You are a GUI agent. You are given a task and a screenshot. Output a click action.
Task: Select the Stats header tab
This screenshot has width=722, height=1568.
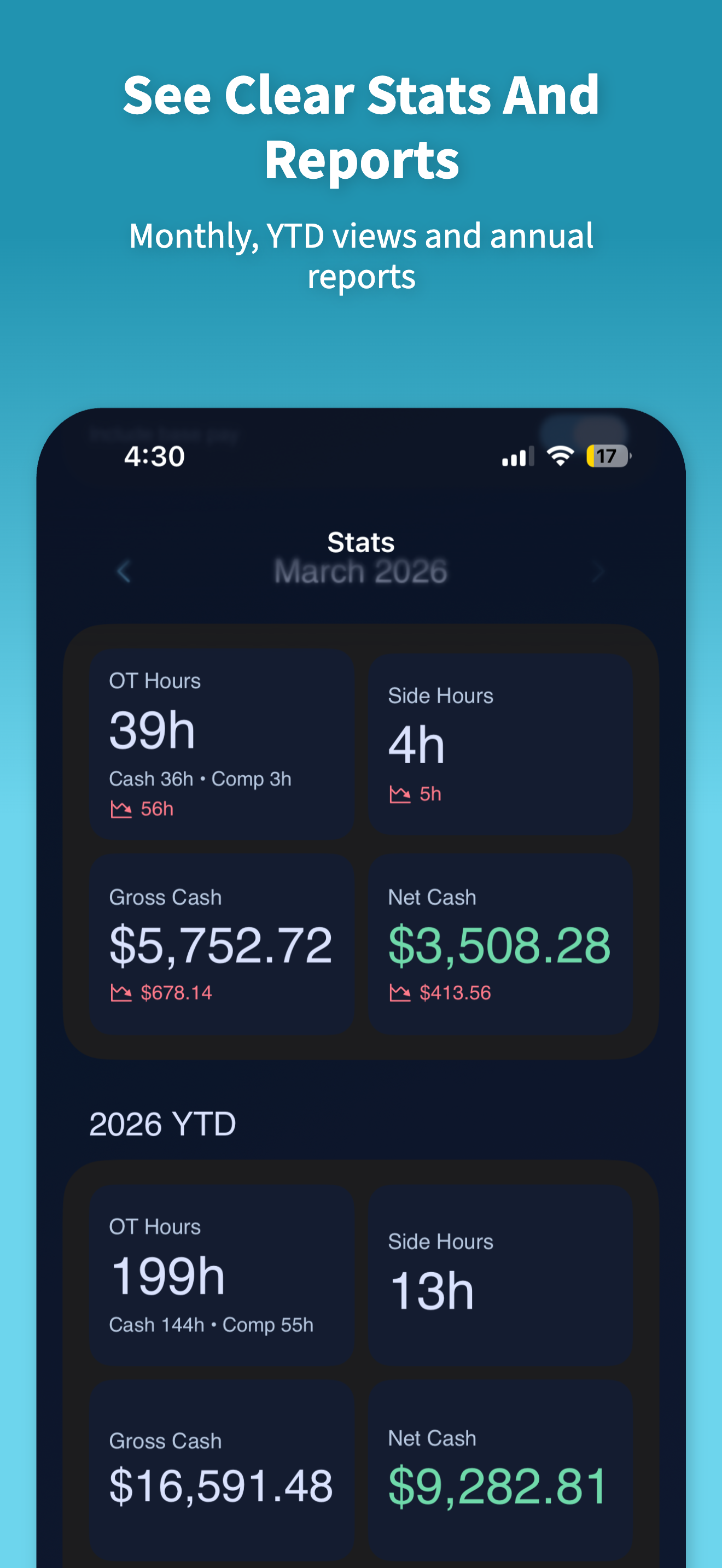[360, 542]
